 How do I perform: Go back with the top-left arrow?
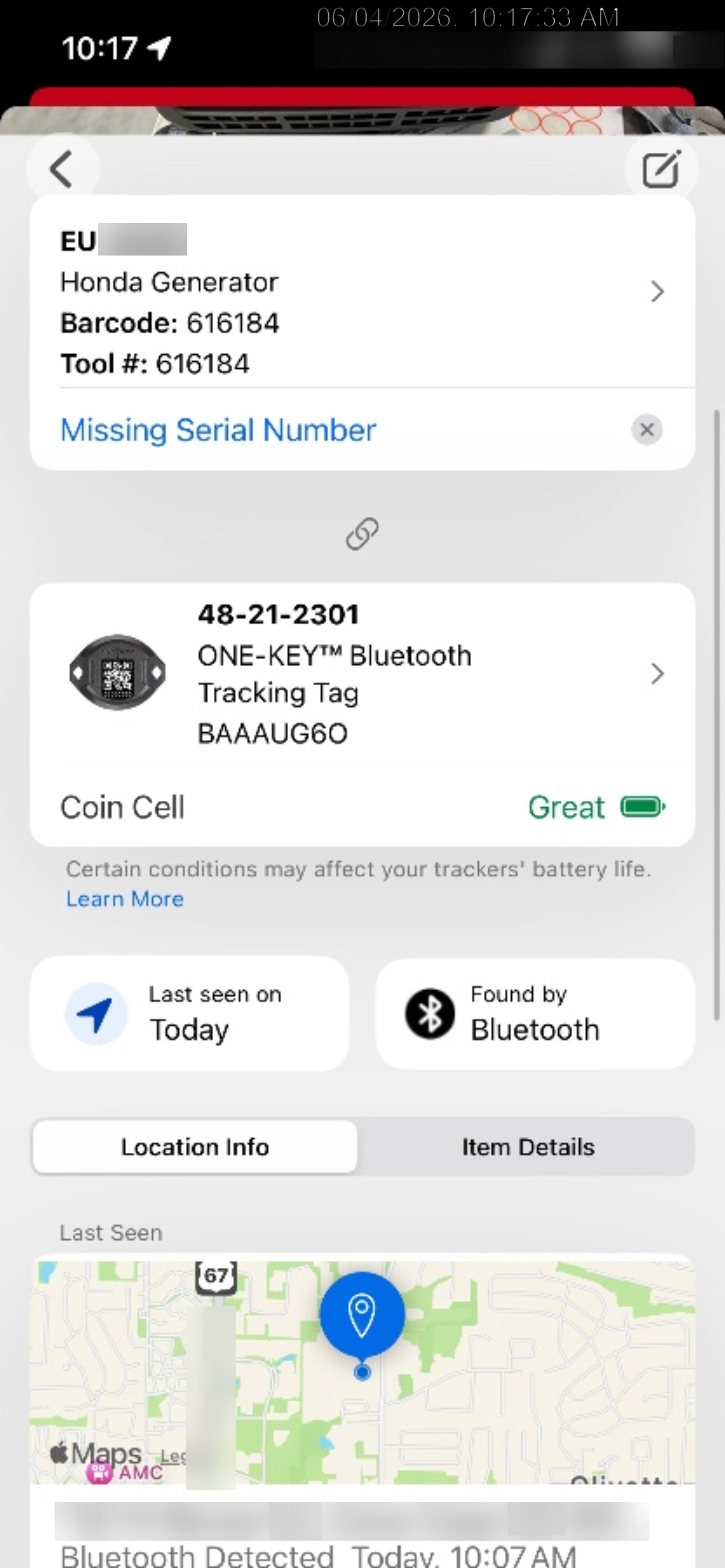(62, 169)
